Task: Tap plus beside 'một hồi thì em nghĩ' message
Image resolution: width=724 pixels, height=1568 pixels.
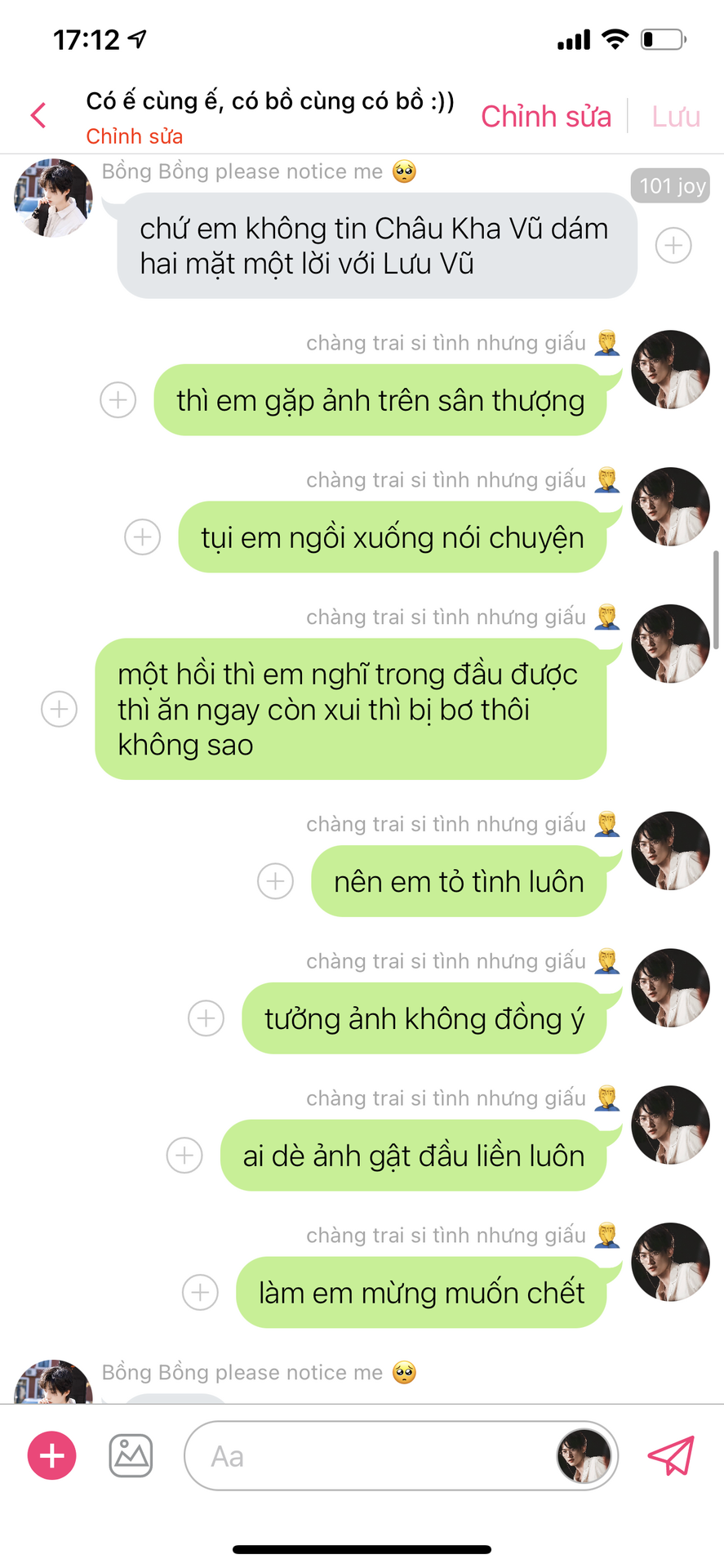Action: 60,709
